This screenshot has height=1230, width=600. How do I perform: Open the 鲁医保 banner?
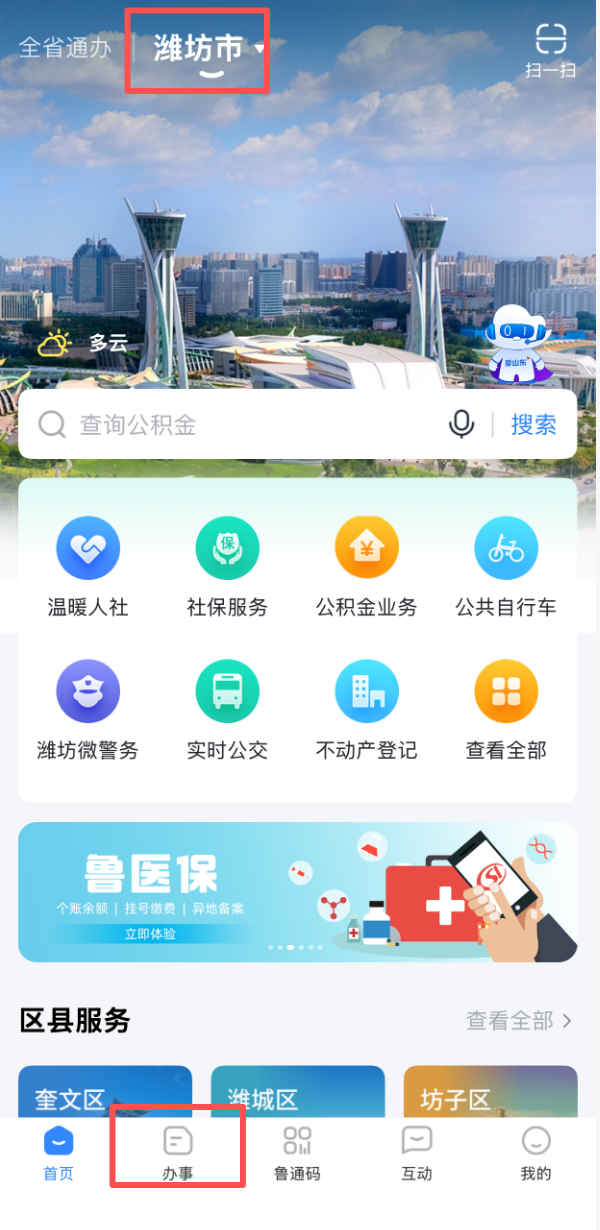coord(297,892)
